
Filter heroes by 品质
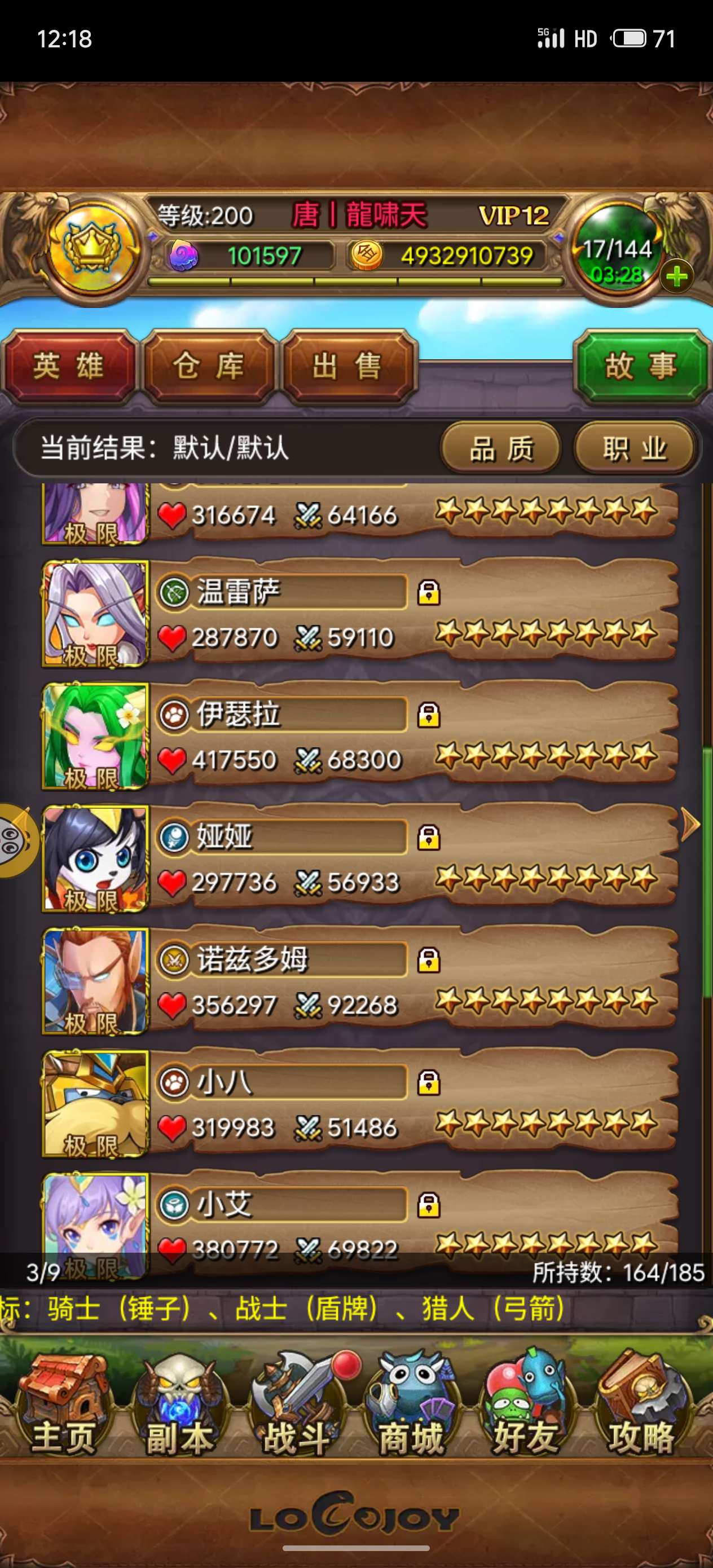[500, 449]
